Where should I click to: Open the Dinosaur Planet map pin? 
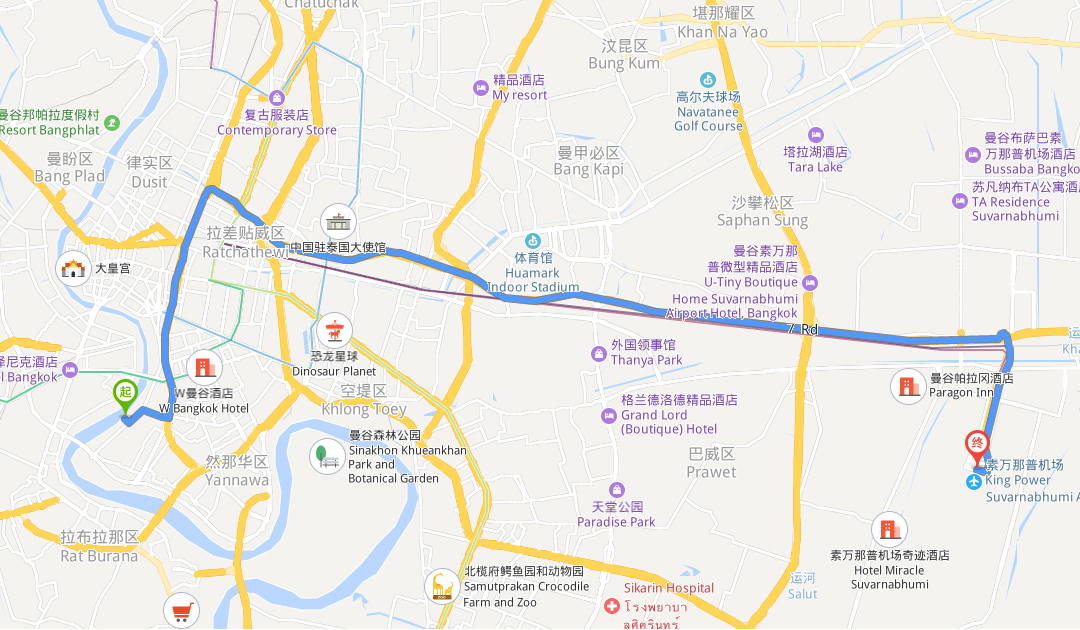(334, 329)
